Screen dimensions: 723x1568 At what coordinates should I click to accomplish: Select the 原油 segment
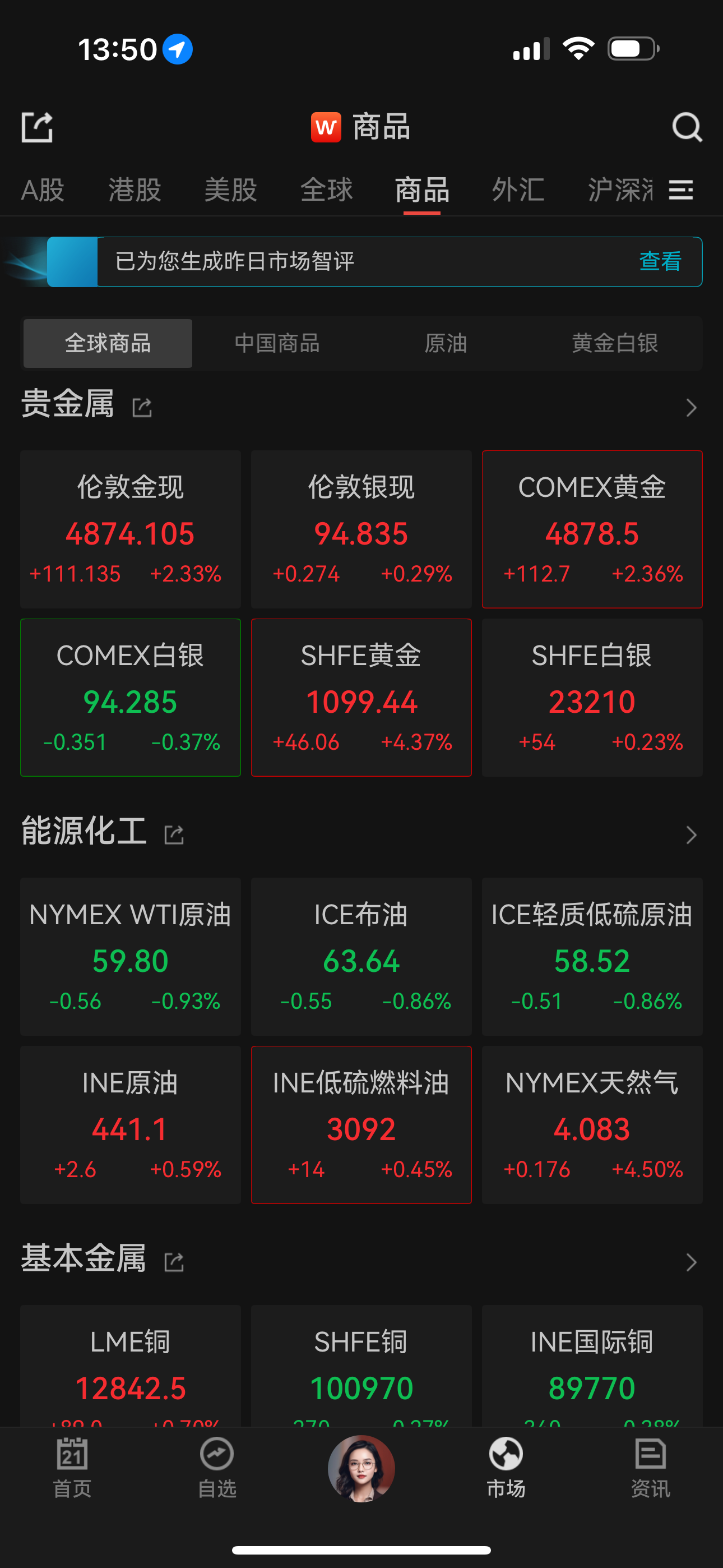click(x=446, y=343)
